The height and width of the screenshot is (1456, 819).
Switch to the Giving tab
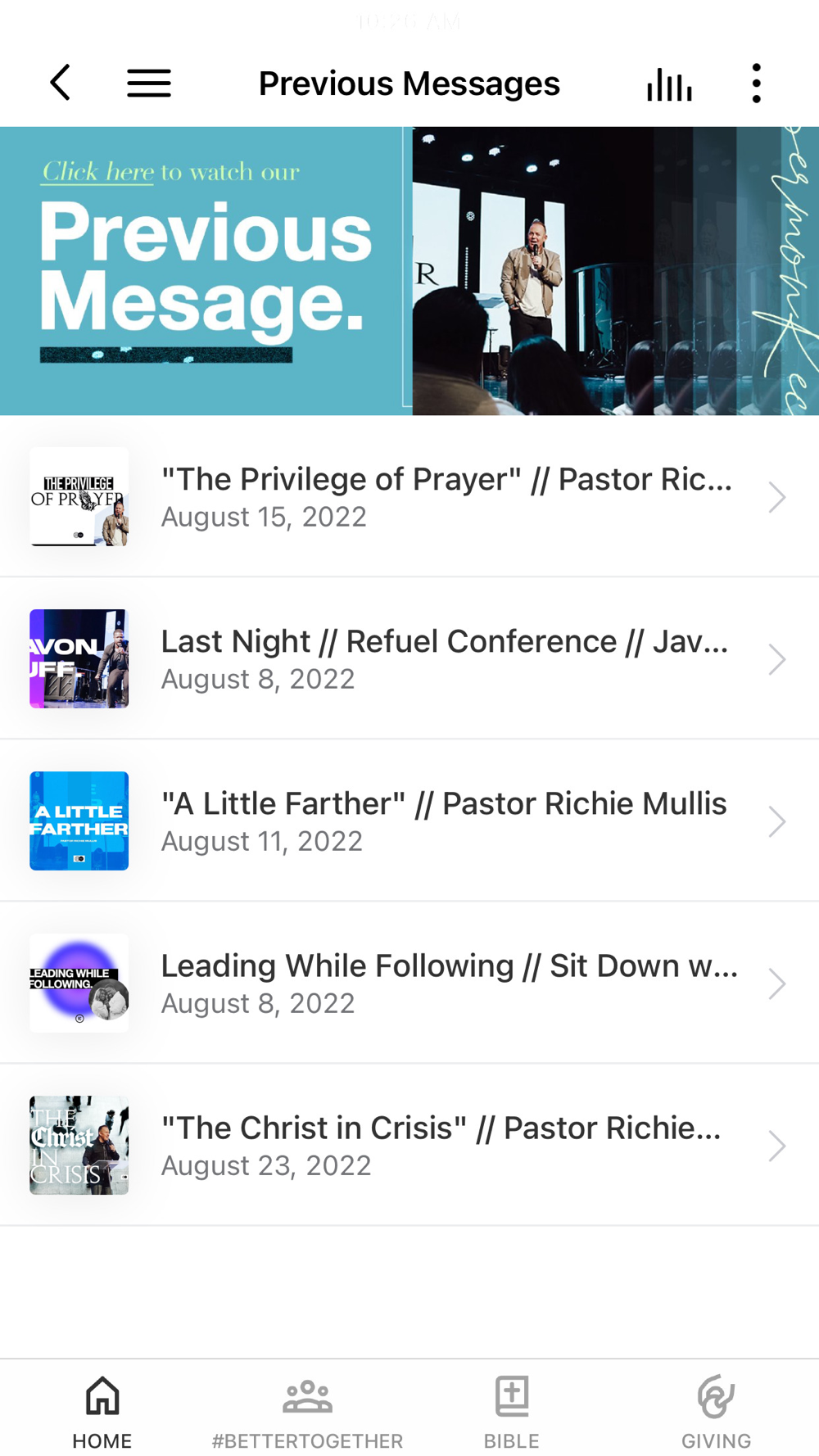(x=717, y=1410)
